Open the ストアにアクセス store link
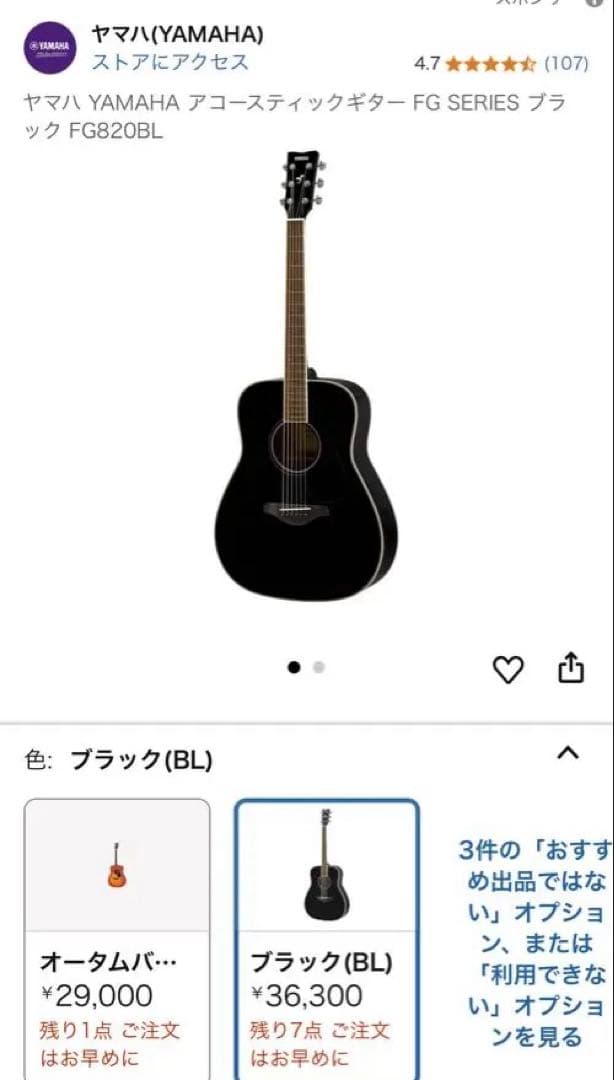 170,62
